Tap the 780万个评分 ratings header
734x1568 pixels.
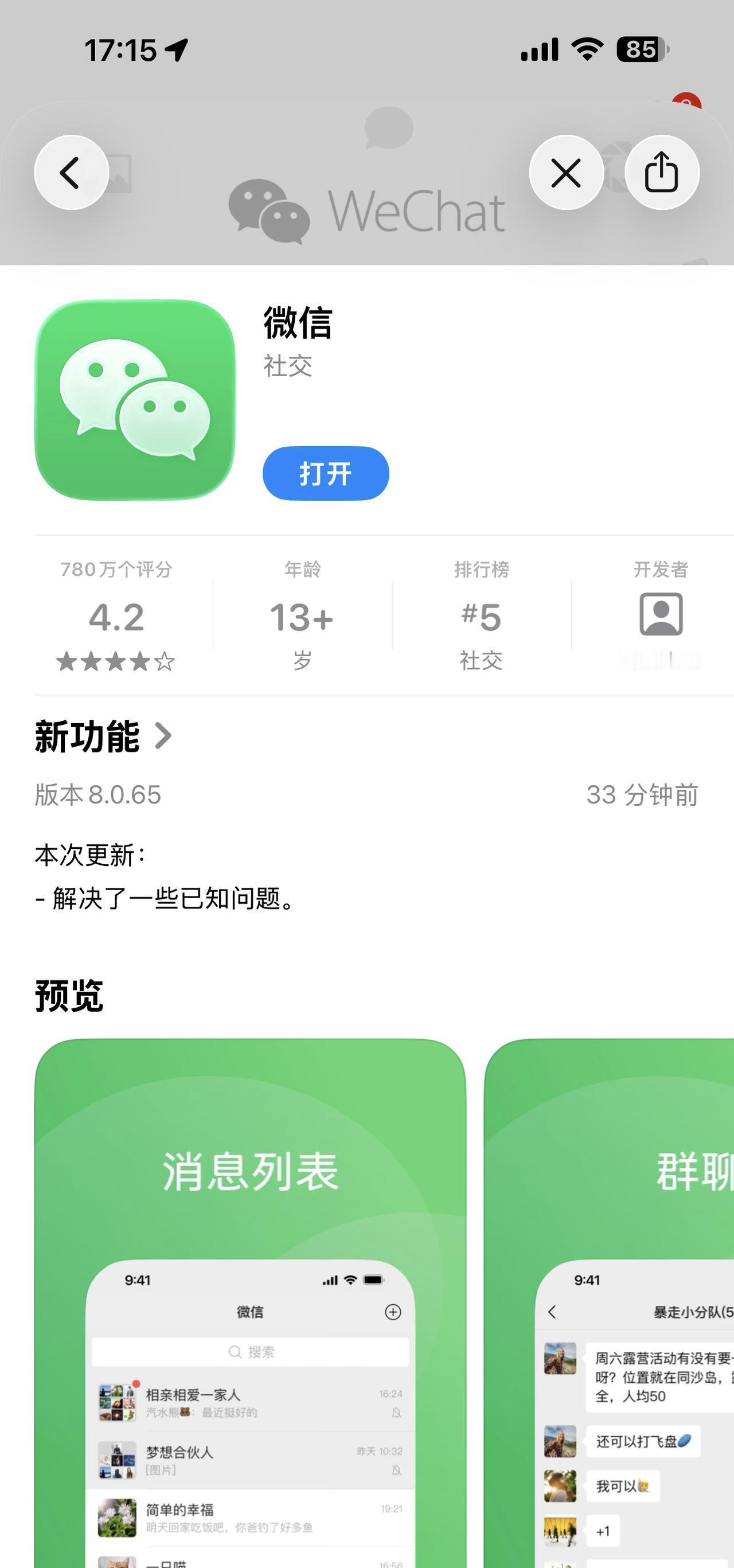pos(116,570)
